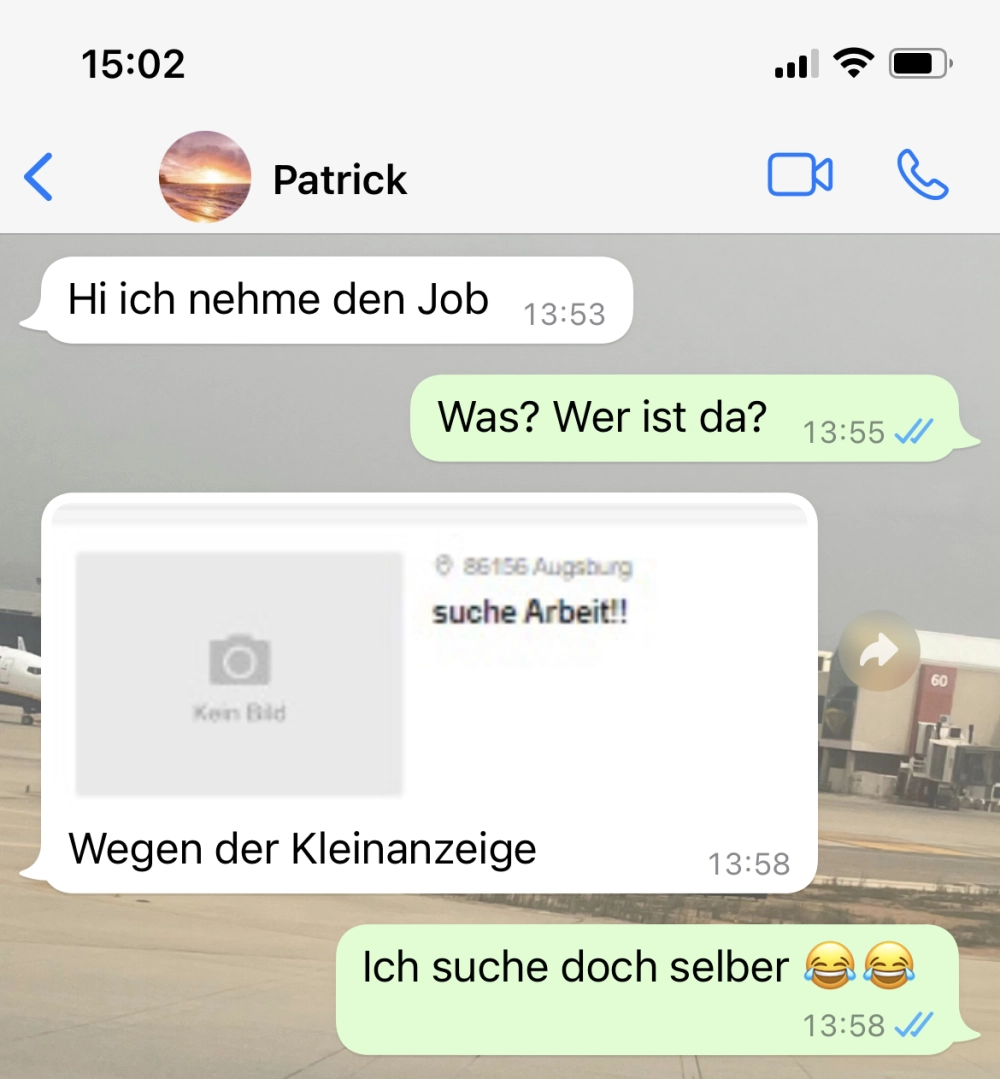
Task: Start a video call with Patrick
Action: pos(799,176)
